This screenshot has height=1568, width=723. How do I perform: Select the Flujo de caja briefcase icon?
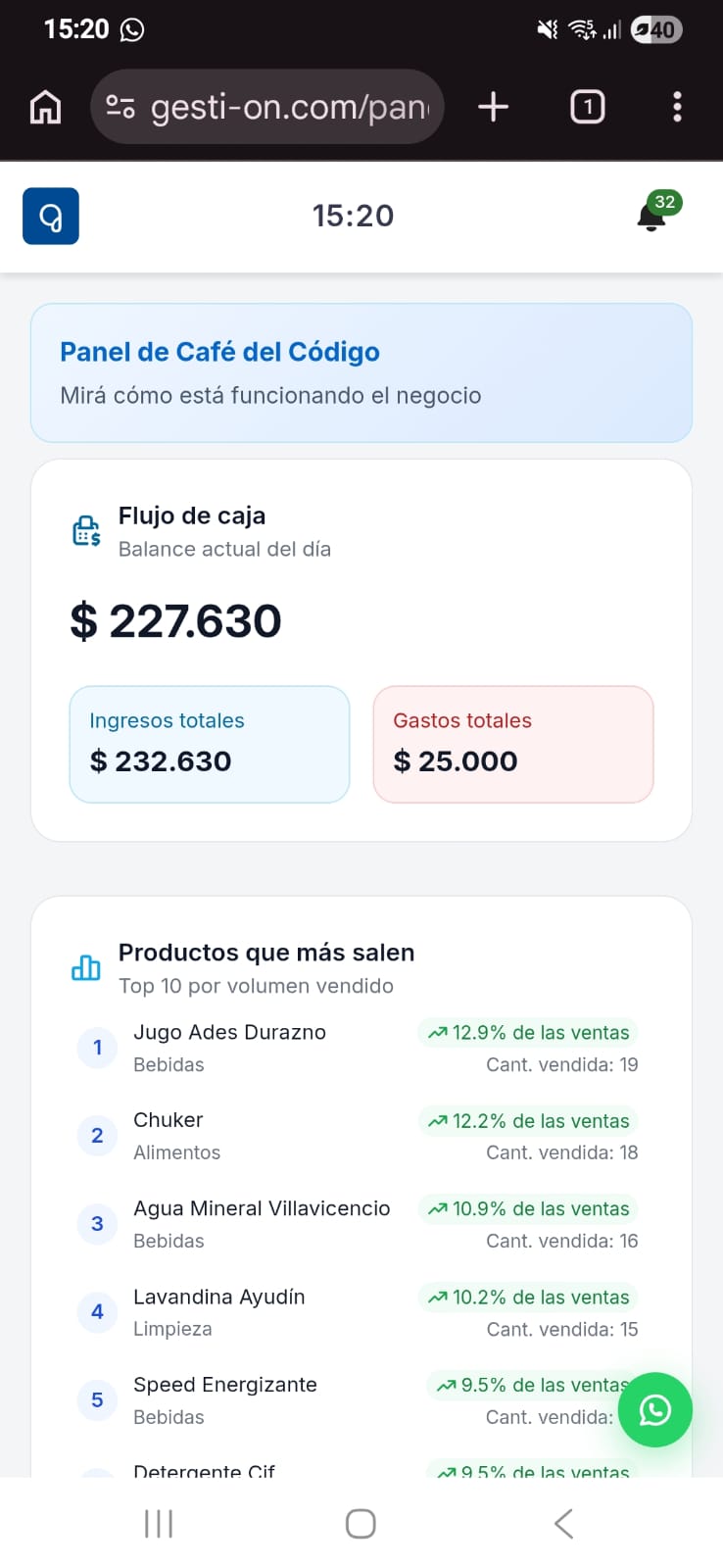tap(86, 530)
